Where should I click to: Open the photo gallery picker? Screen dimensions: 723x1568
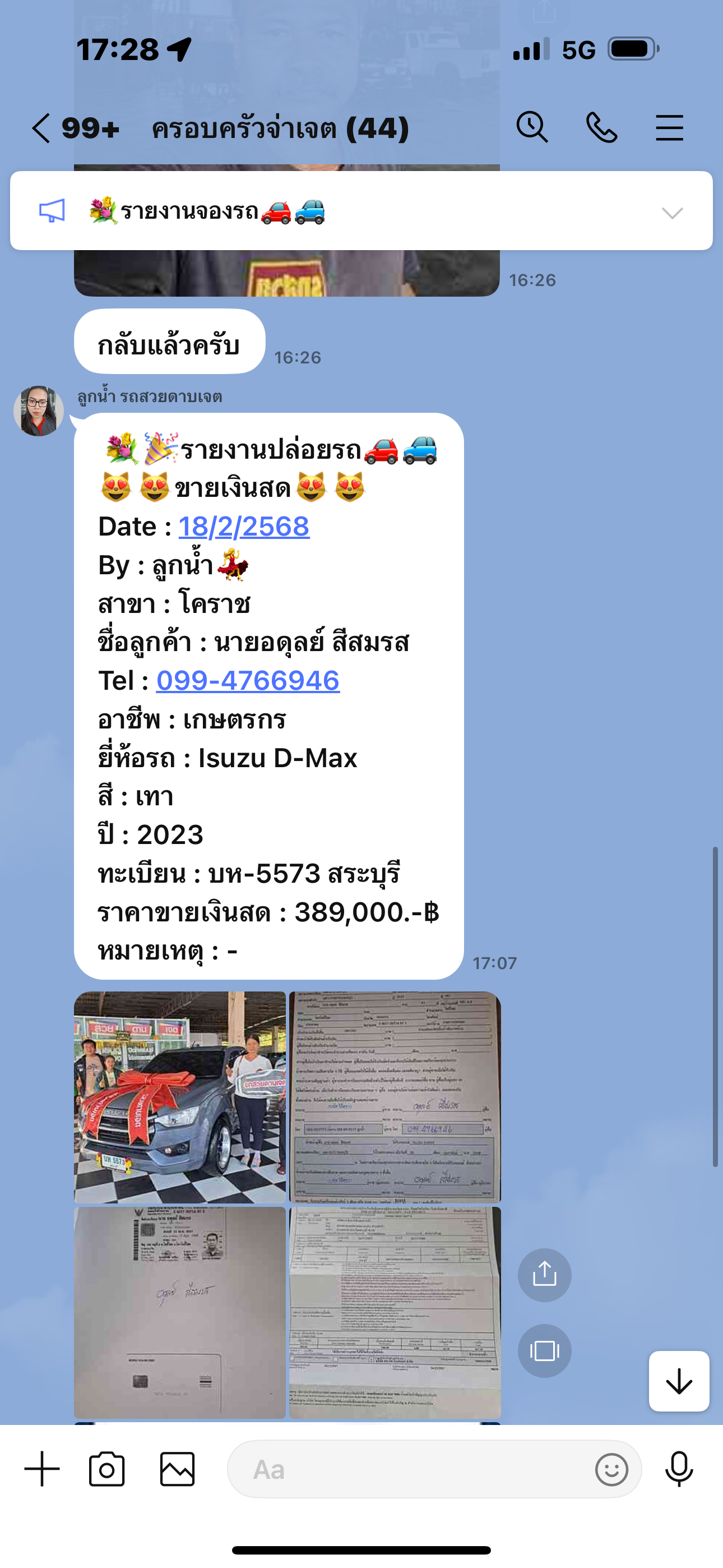(177, 1469)
